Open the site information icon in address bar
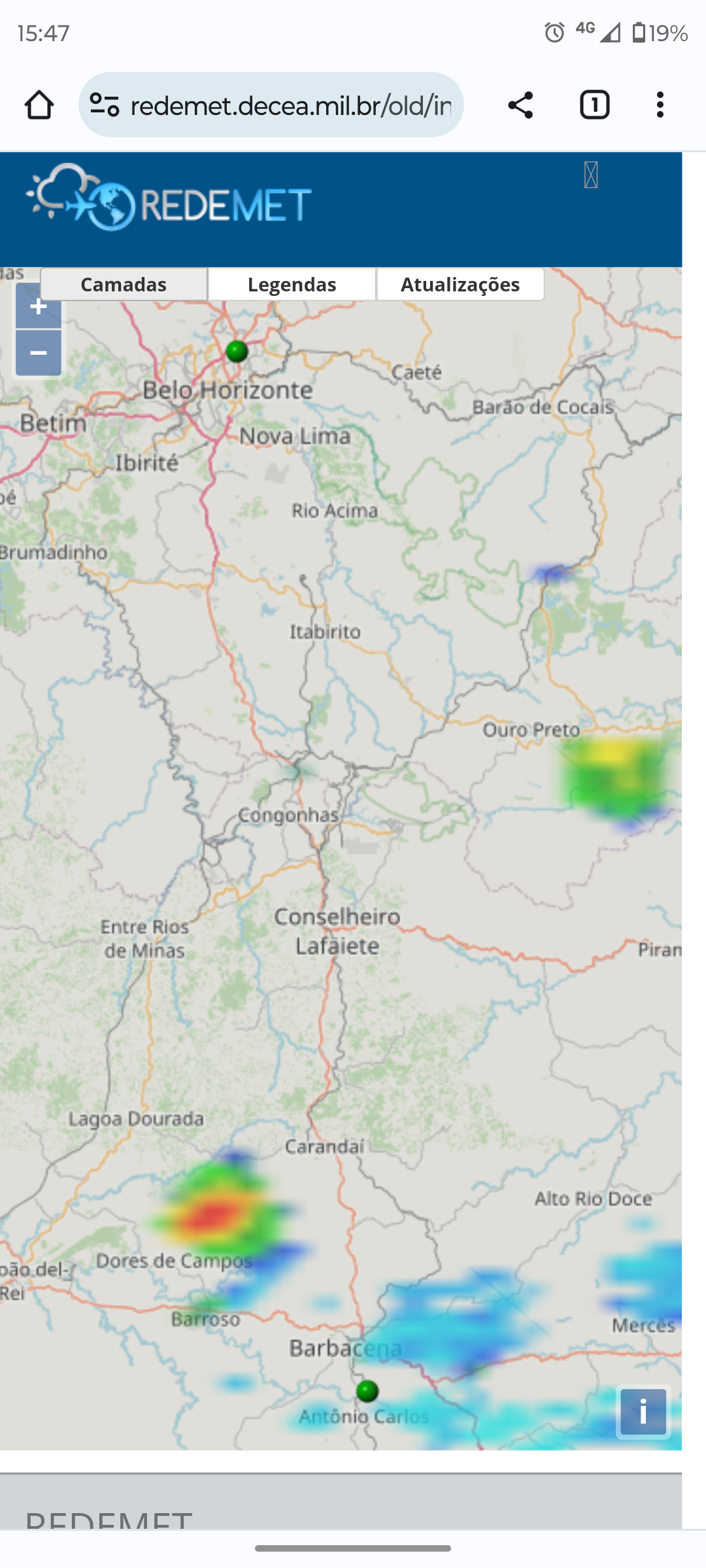 point(105,105)
